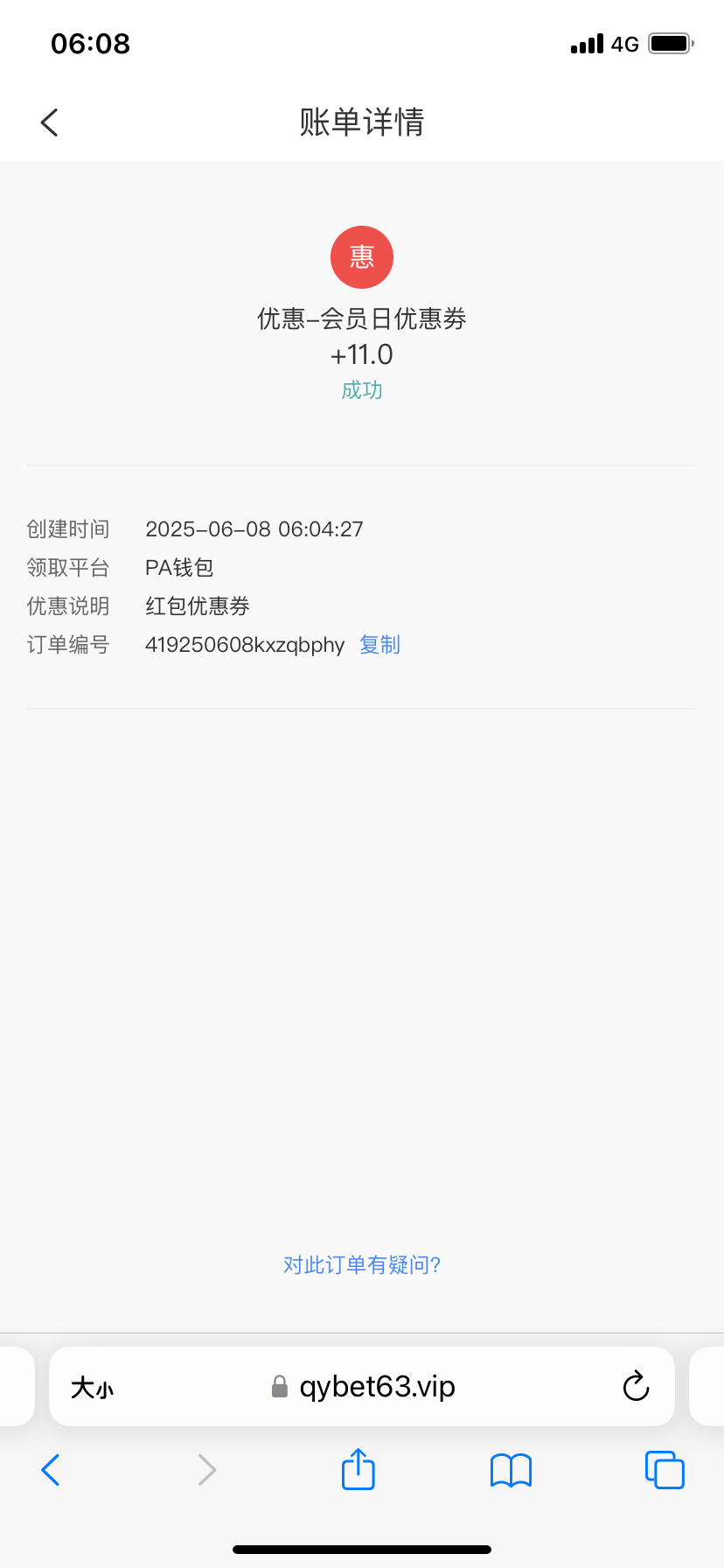Open the 对此订单有疑问? help link

tap(361, 1264)
